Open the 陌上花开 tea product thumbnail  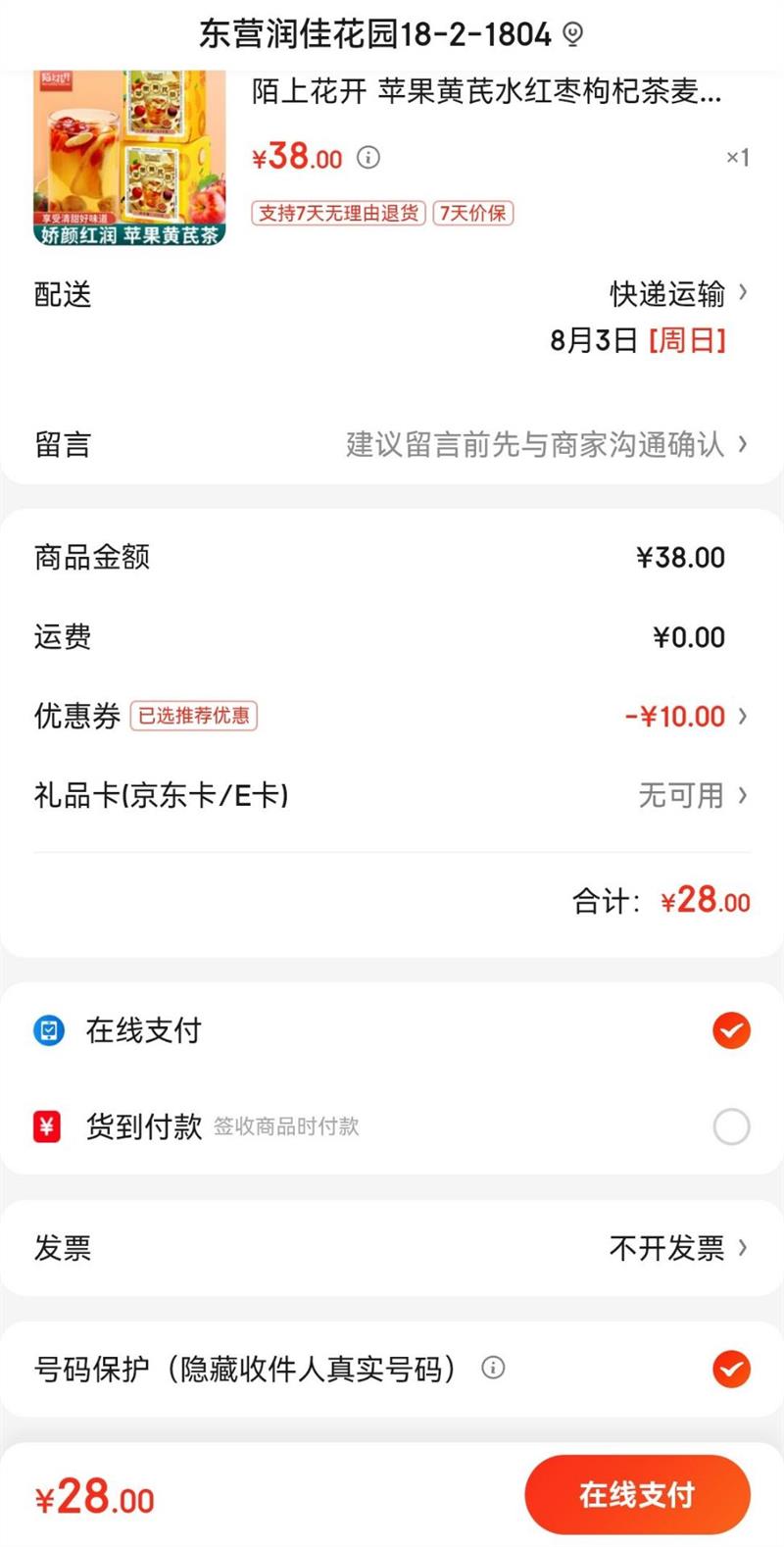pyautogui.click(x=129, y=157)
